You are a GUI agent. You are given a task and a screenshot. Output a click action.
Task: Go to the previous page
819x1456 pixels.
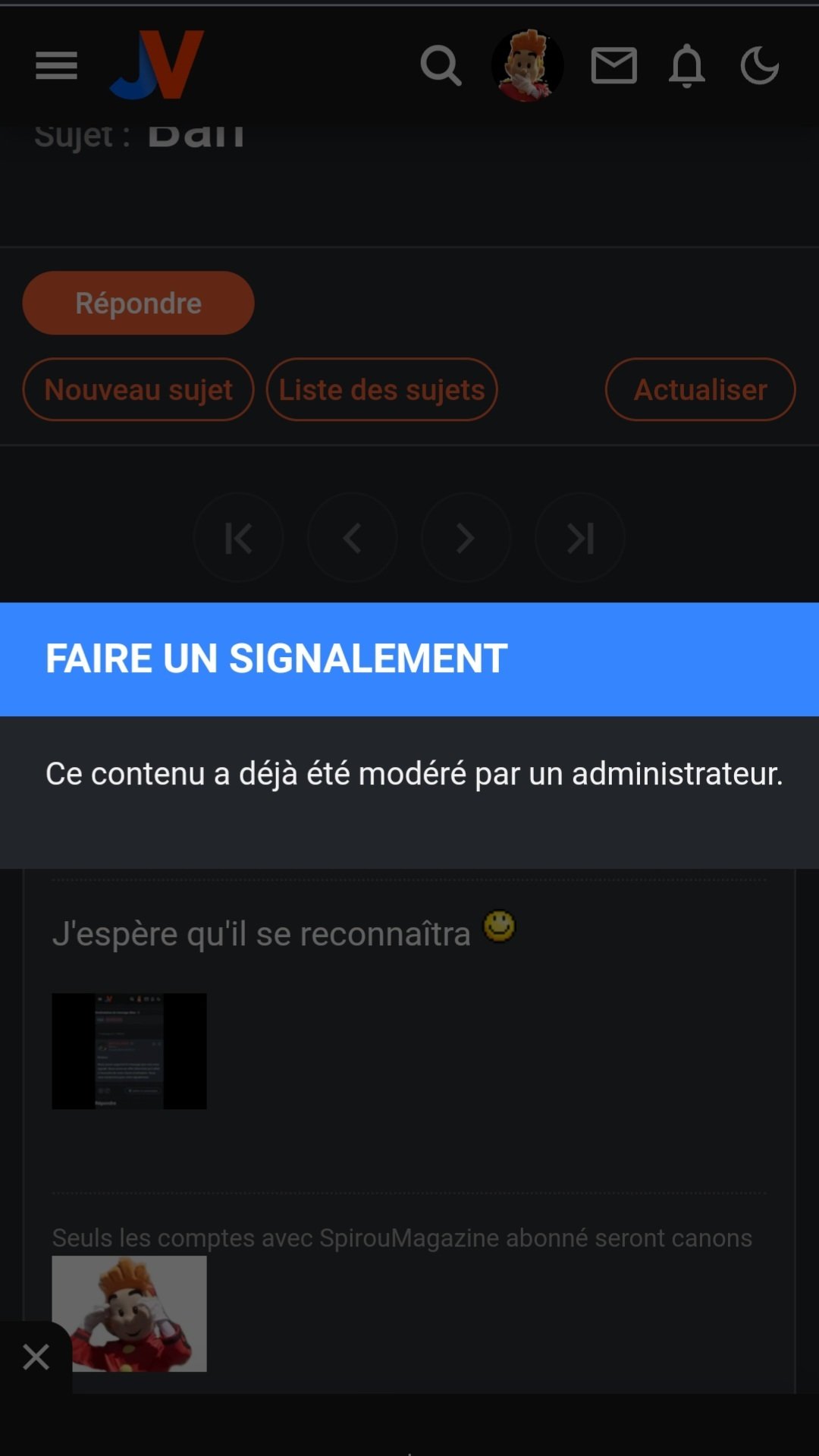tap(352, 538)
